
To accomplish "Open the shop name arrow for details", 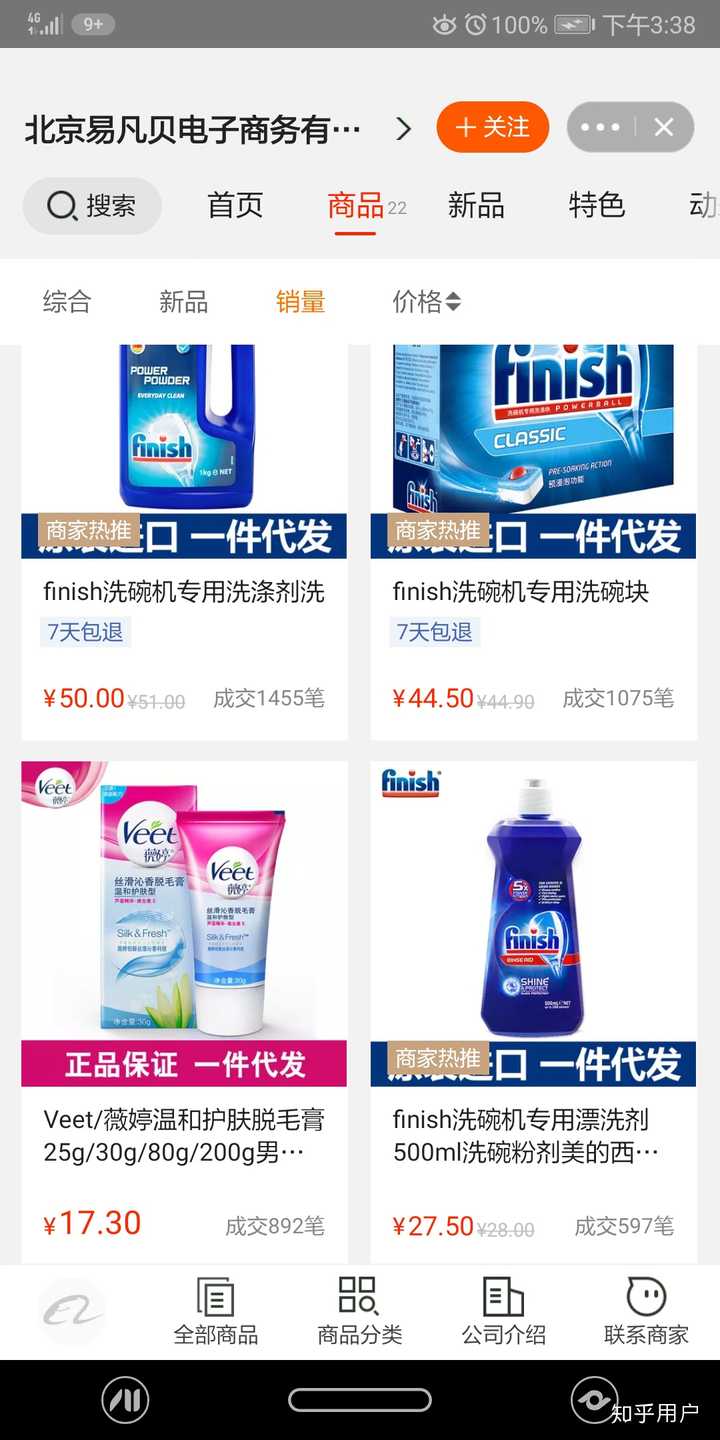I will pyautogui.click(x=403, y=128).
